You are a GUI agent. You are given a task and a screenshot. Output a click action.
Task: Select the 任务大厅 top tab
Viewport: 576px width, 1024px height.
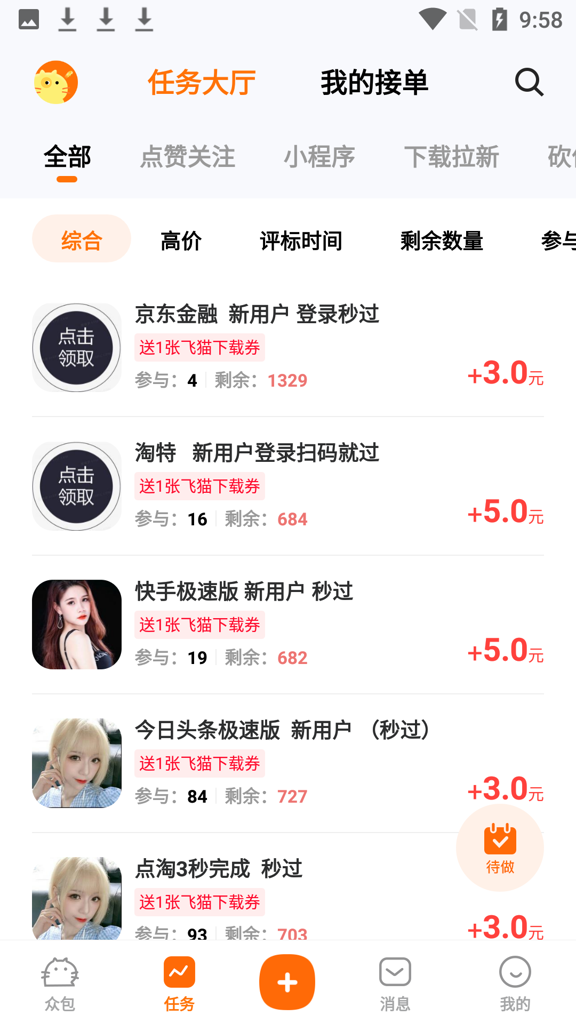click(x=201, y=83)
